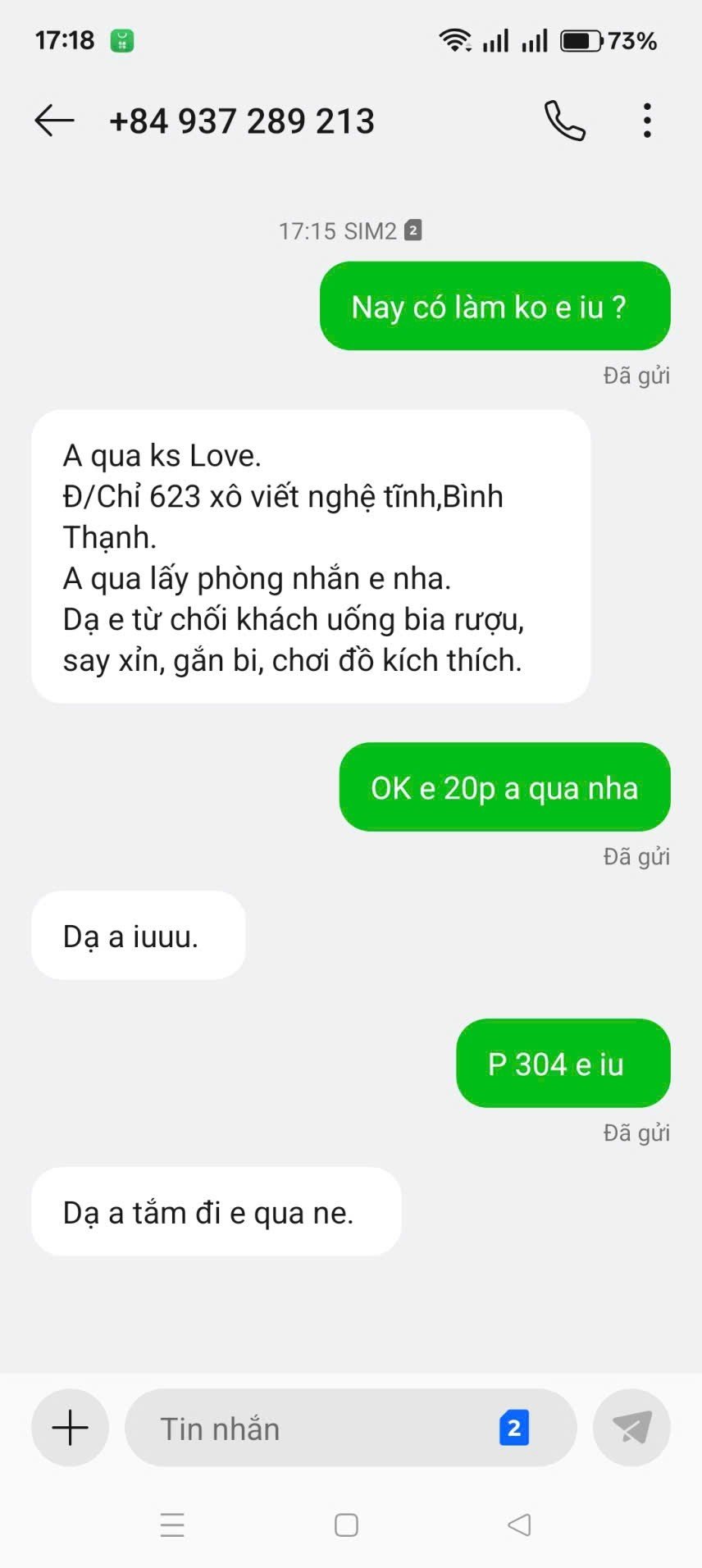Send the message with paper plane

coord(631,1428)
